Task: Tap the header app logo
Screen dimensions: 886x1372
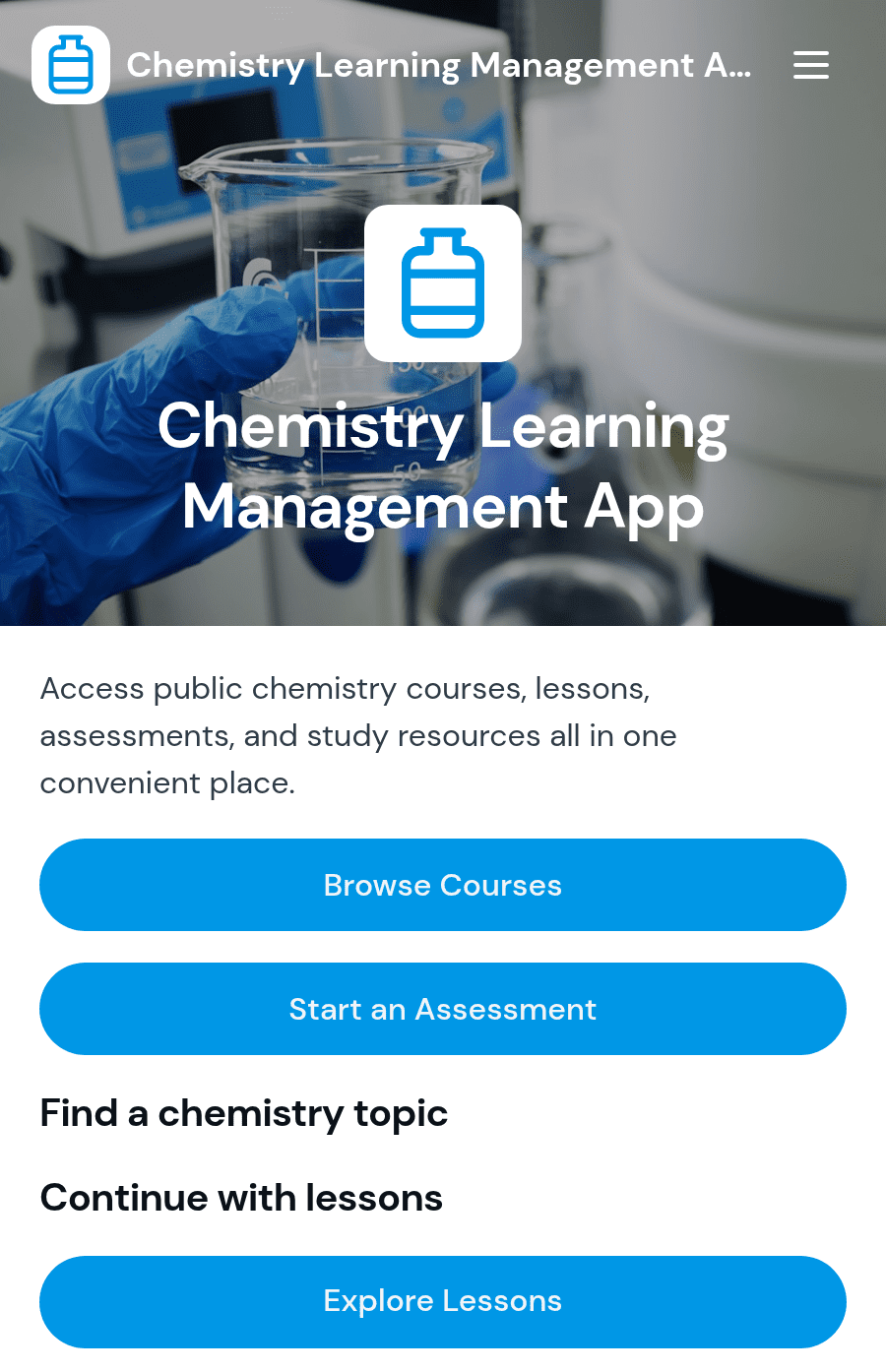Action: [x=71, y=65]
